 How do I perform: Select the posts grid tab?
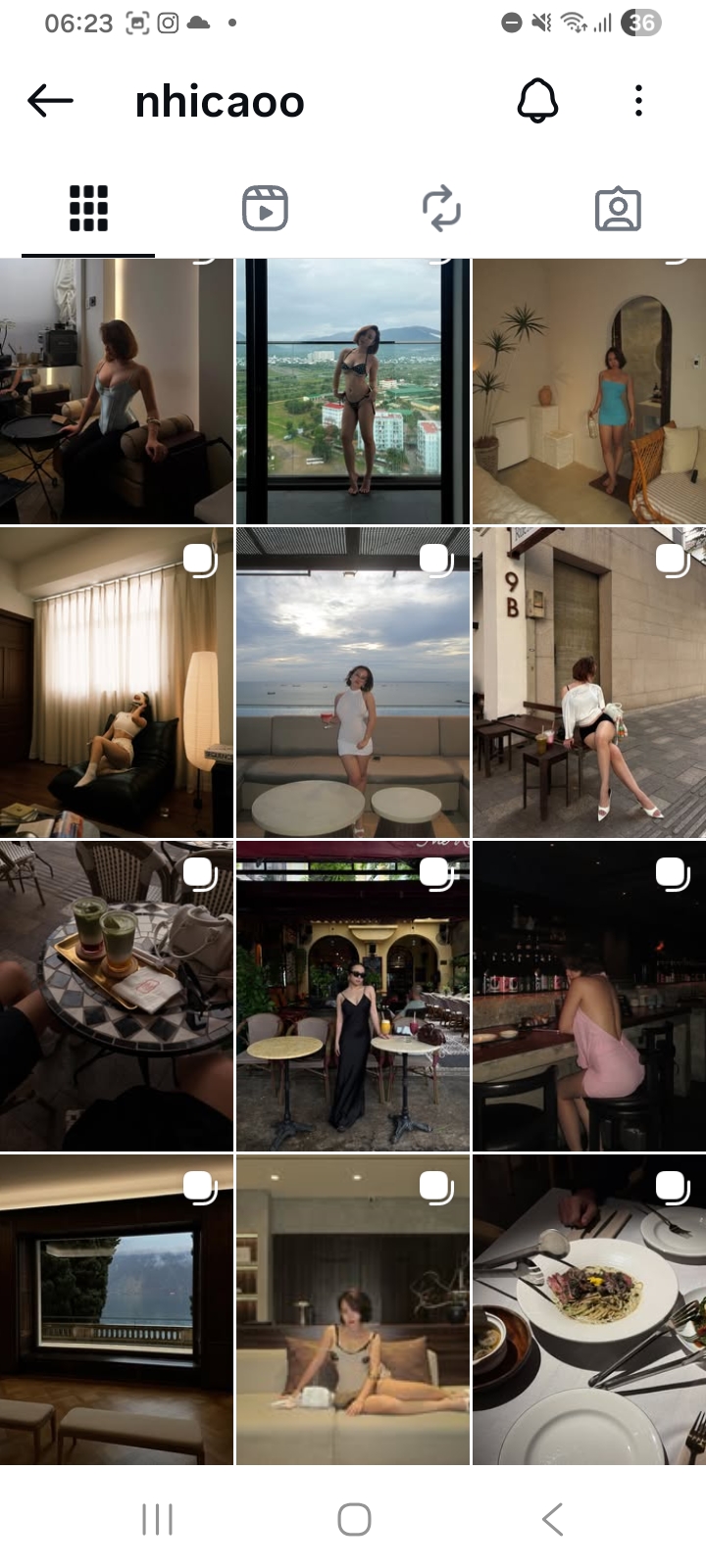pyautogui.click(x=88, y=209)
